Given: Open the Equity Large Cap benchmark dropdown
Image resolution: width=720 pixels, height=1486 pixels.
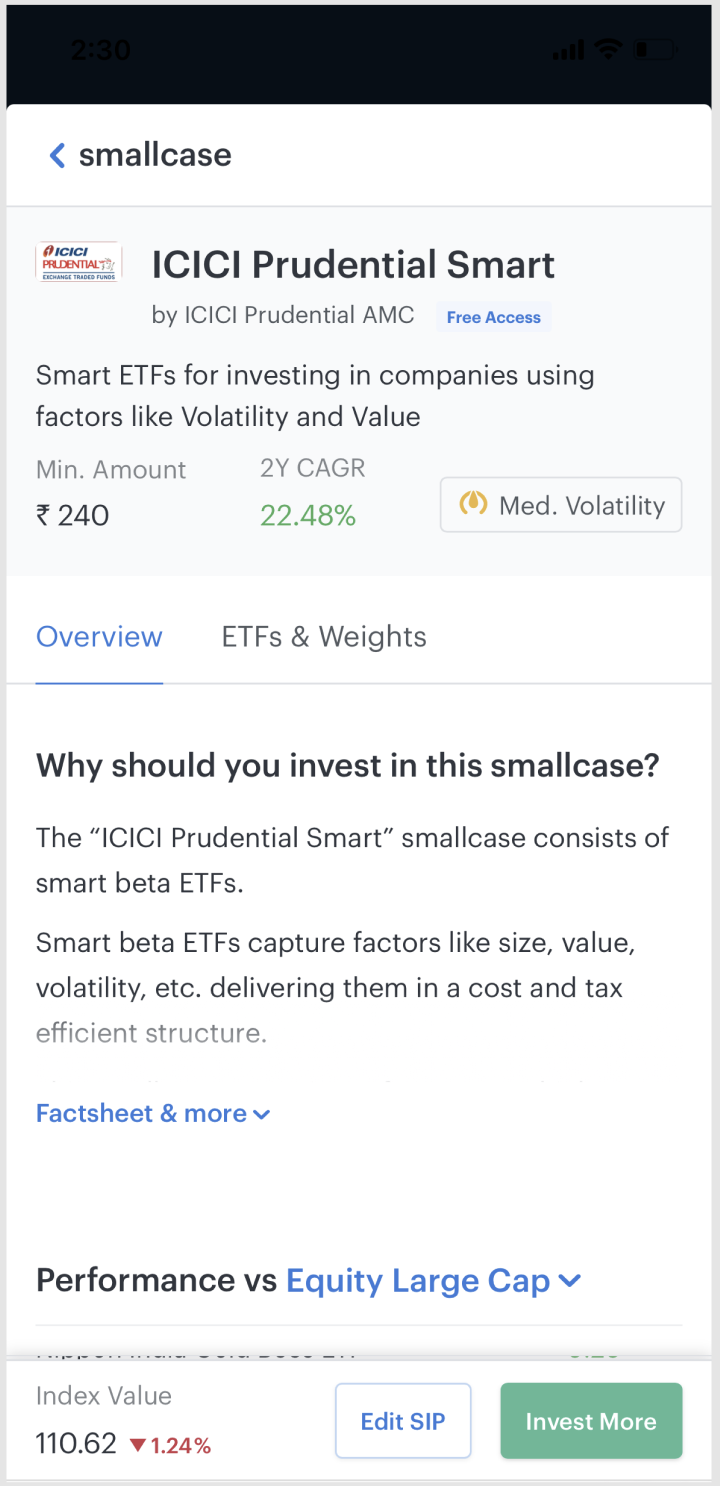Looking at the screenshot, I should [x=433, y=1281].
